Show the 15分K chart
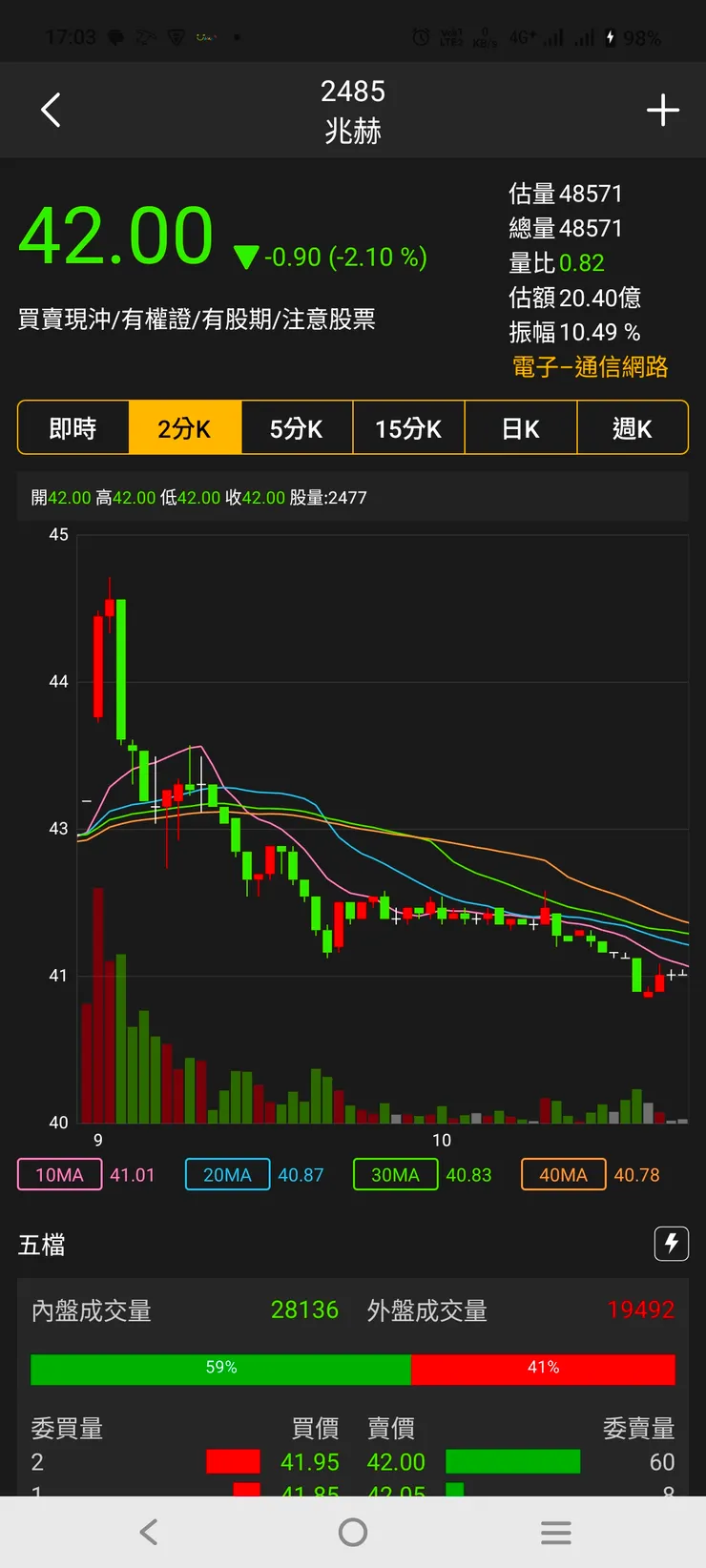 pos(408,428)
